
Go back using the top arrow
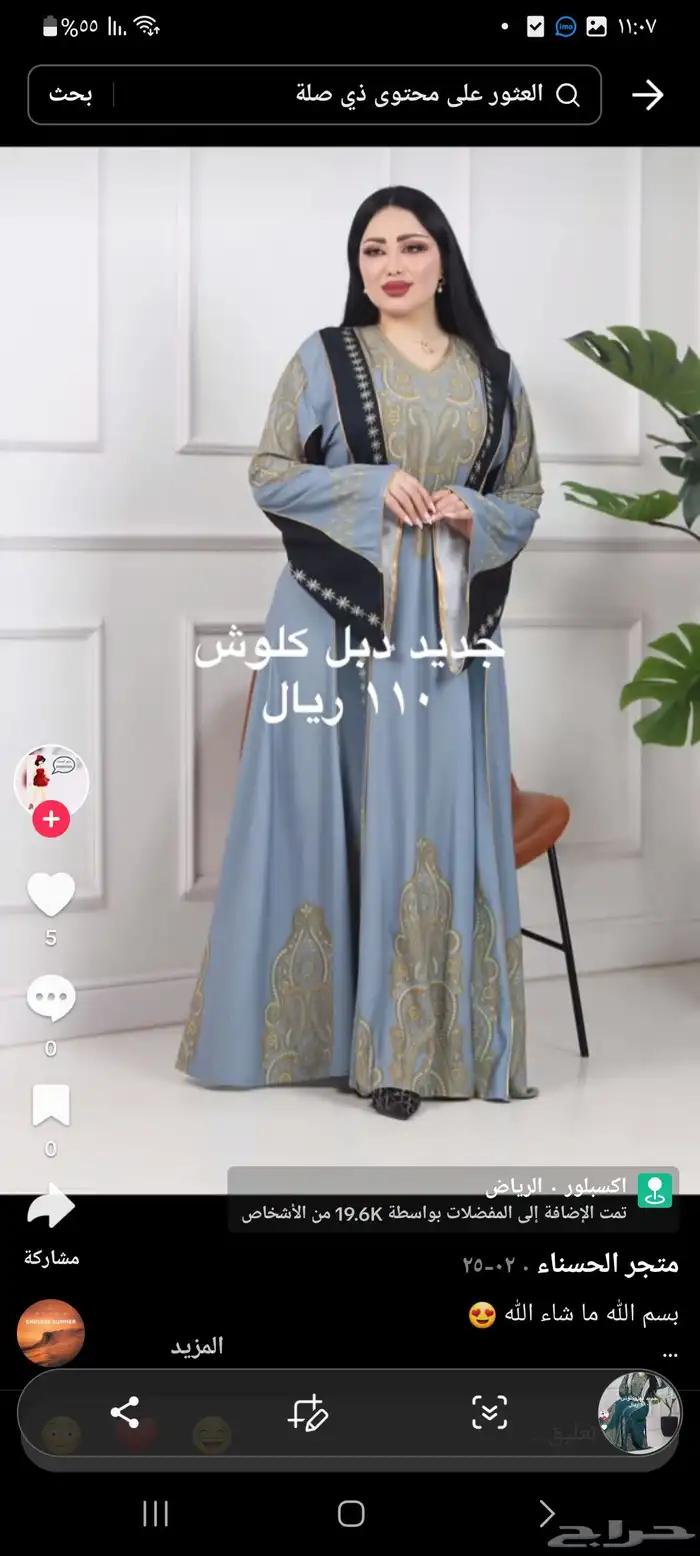(x=648, y=95)
